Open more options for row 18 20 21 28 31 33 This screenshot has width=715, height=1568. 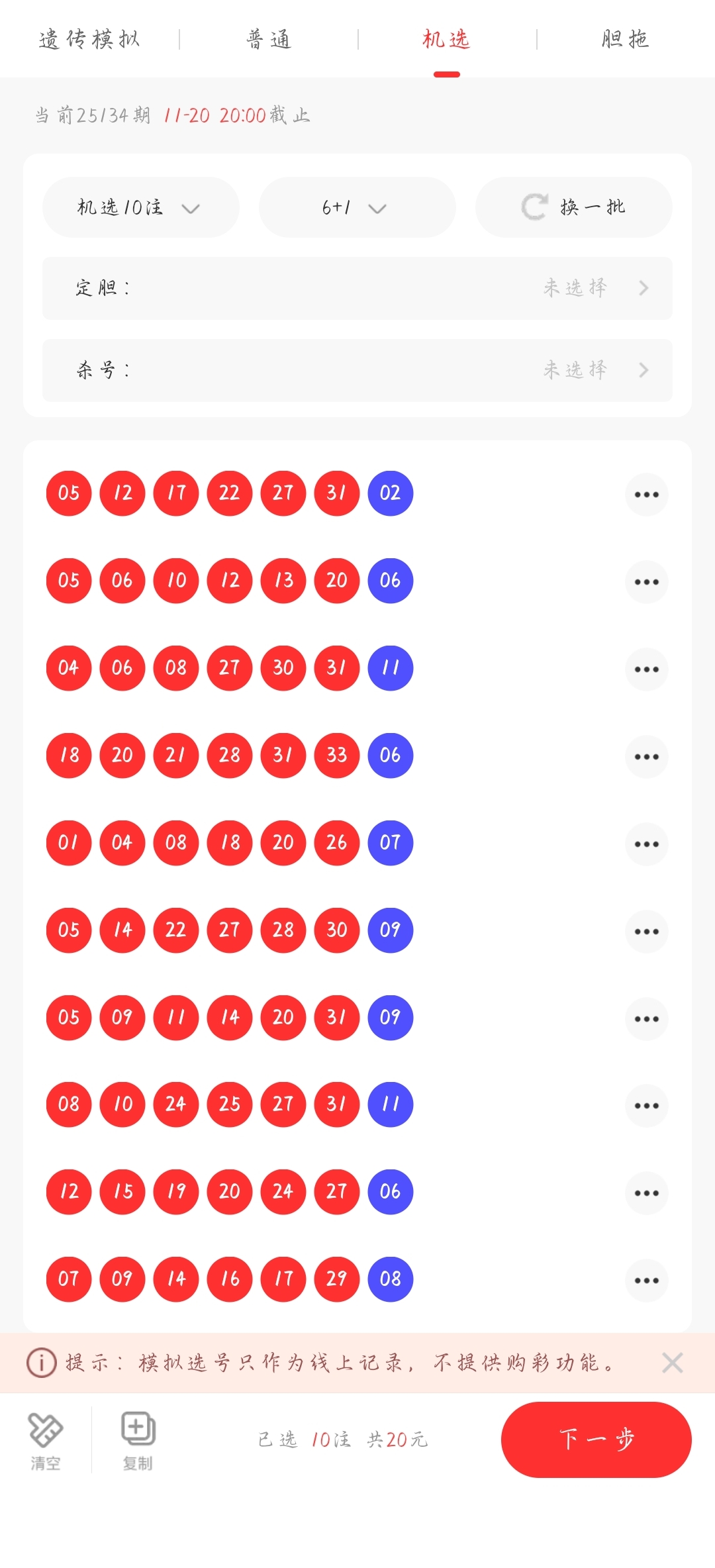pos(646,757)
